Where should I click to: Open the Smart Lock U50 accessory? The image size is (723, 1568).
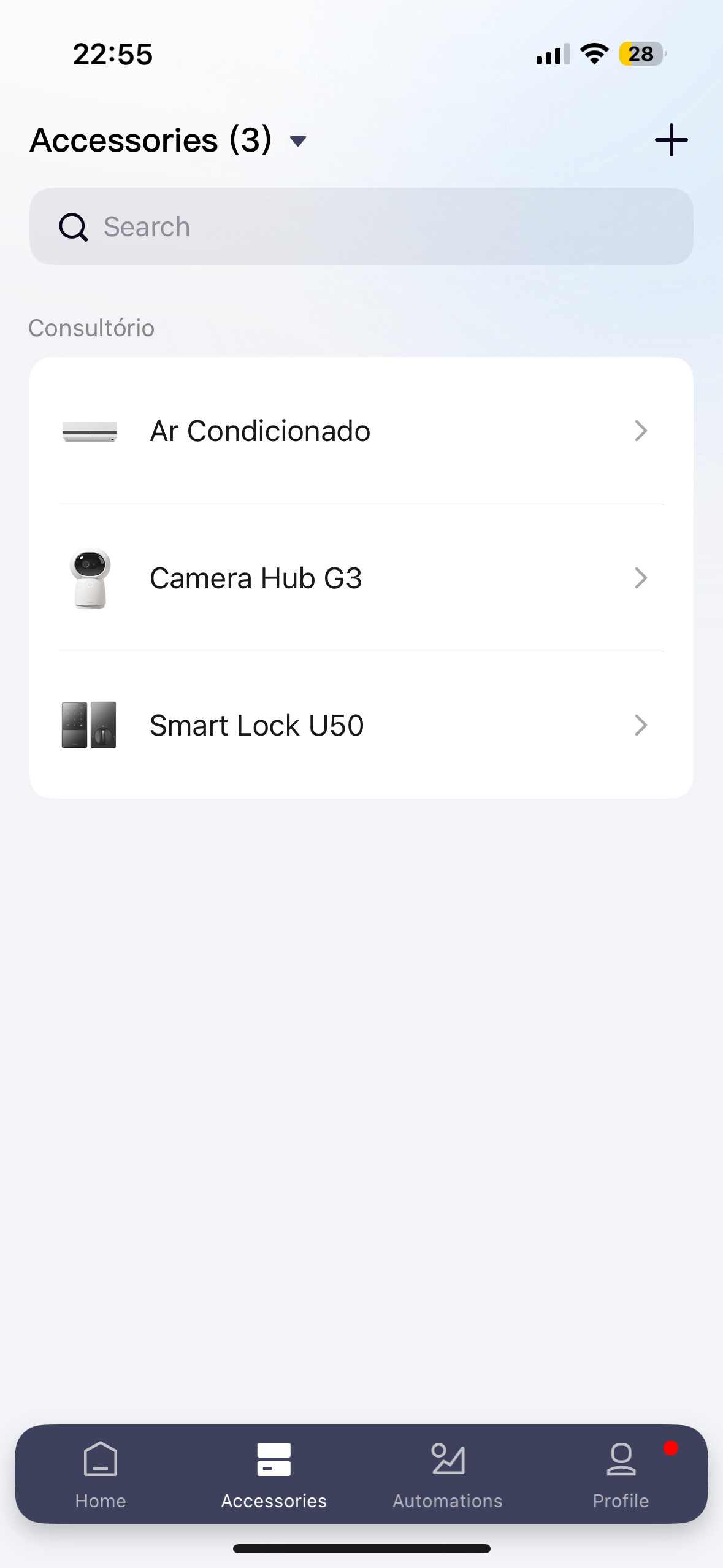[361, 725]
